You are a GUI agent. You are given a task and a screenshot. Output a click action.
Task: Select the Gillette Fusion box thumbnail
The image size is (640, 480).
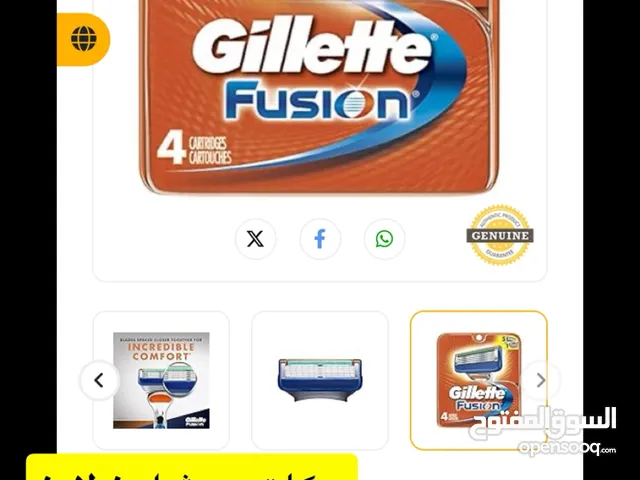point(478,380)
